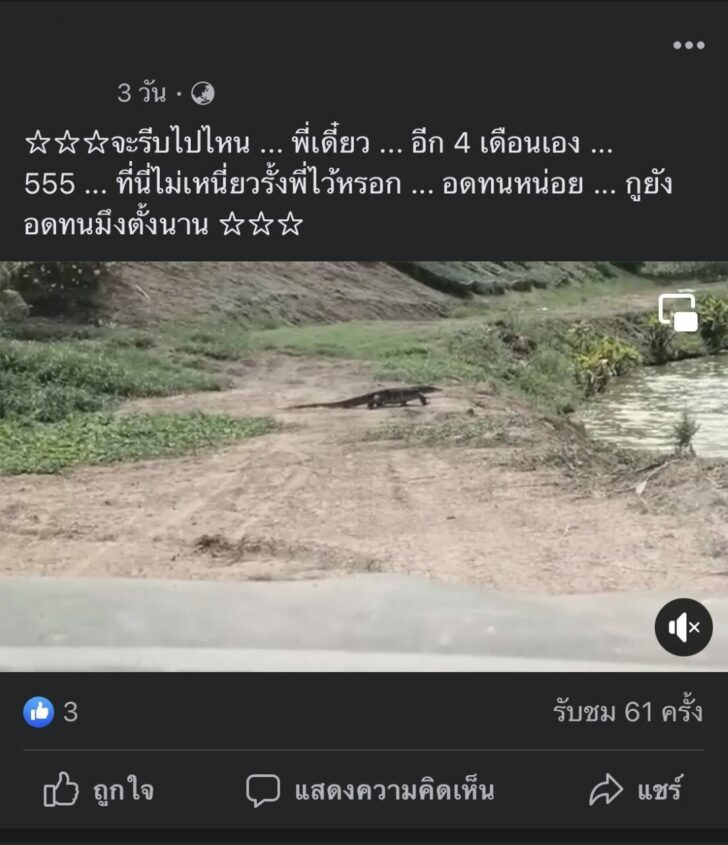View who reacted to this post
Image resolution: width=728 pixels, height=845 pixels.
50,712
